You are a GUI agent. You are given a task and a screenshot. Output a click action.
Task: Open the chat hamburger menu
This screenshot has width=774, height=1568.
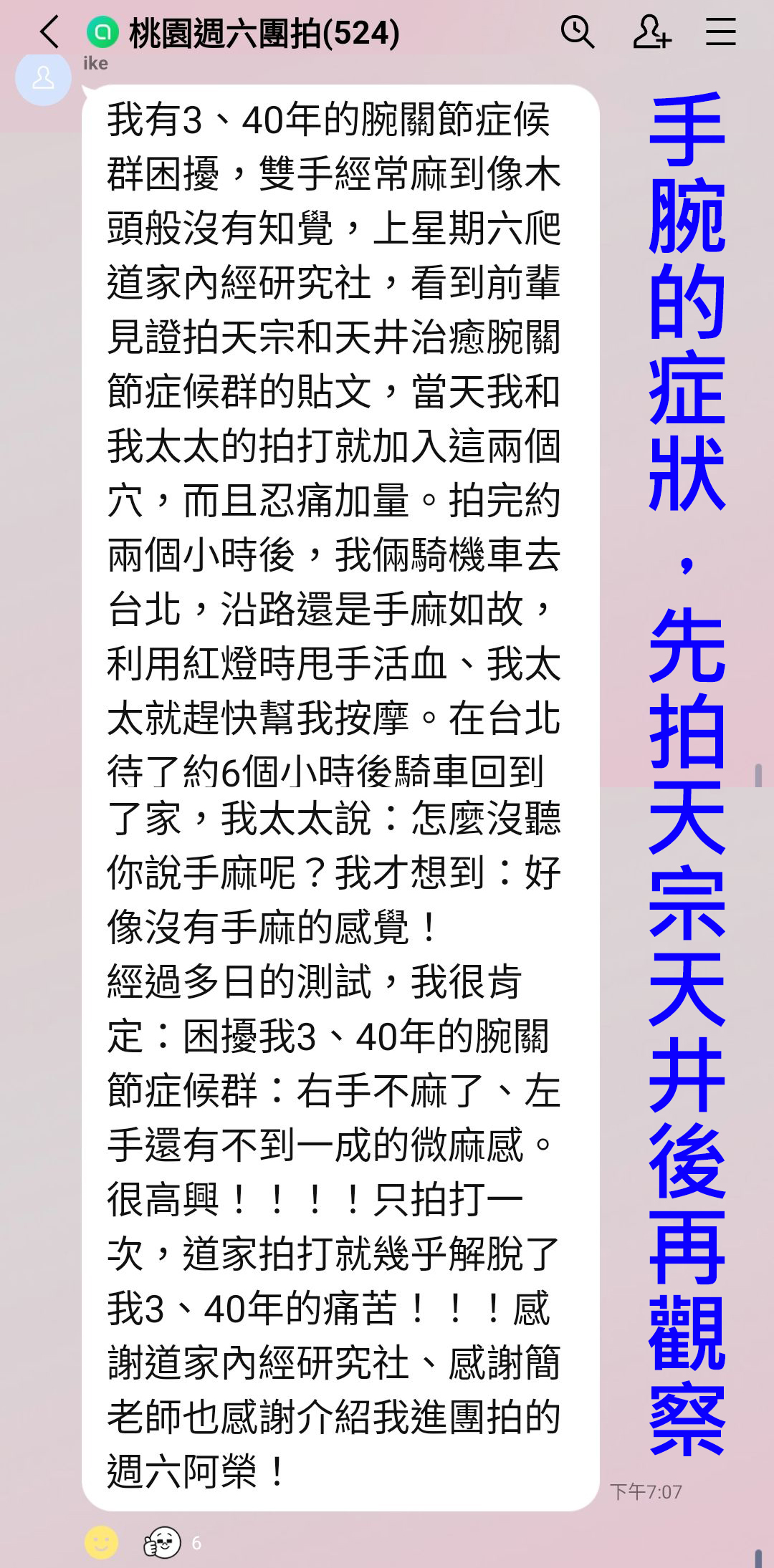pos(720,32)
